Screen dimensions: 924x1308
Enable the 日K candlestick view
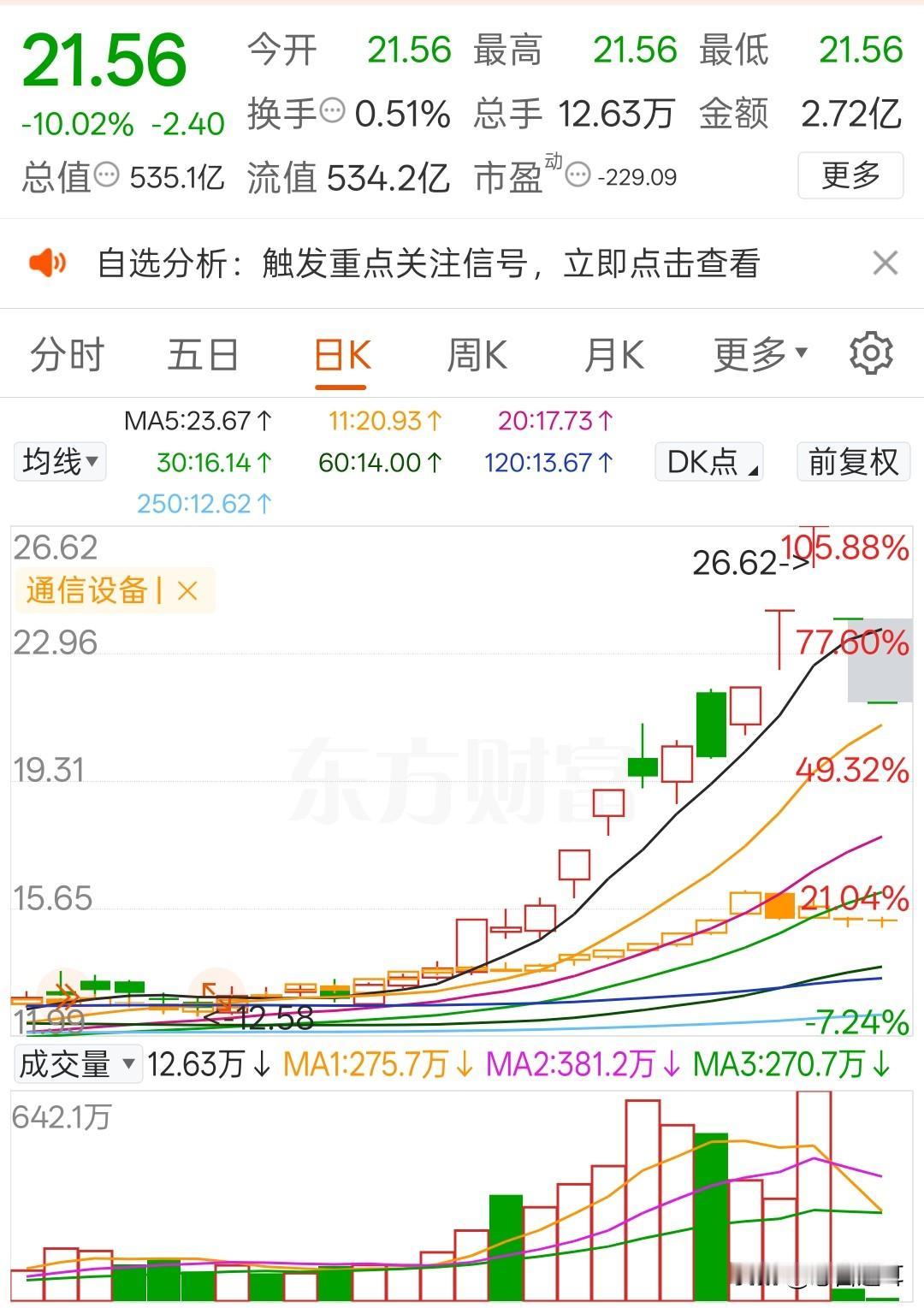click(341, 353)
